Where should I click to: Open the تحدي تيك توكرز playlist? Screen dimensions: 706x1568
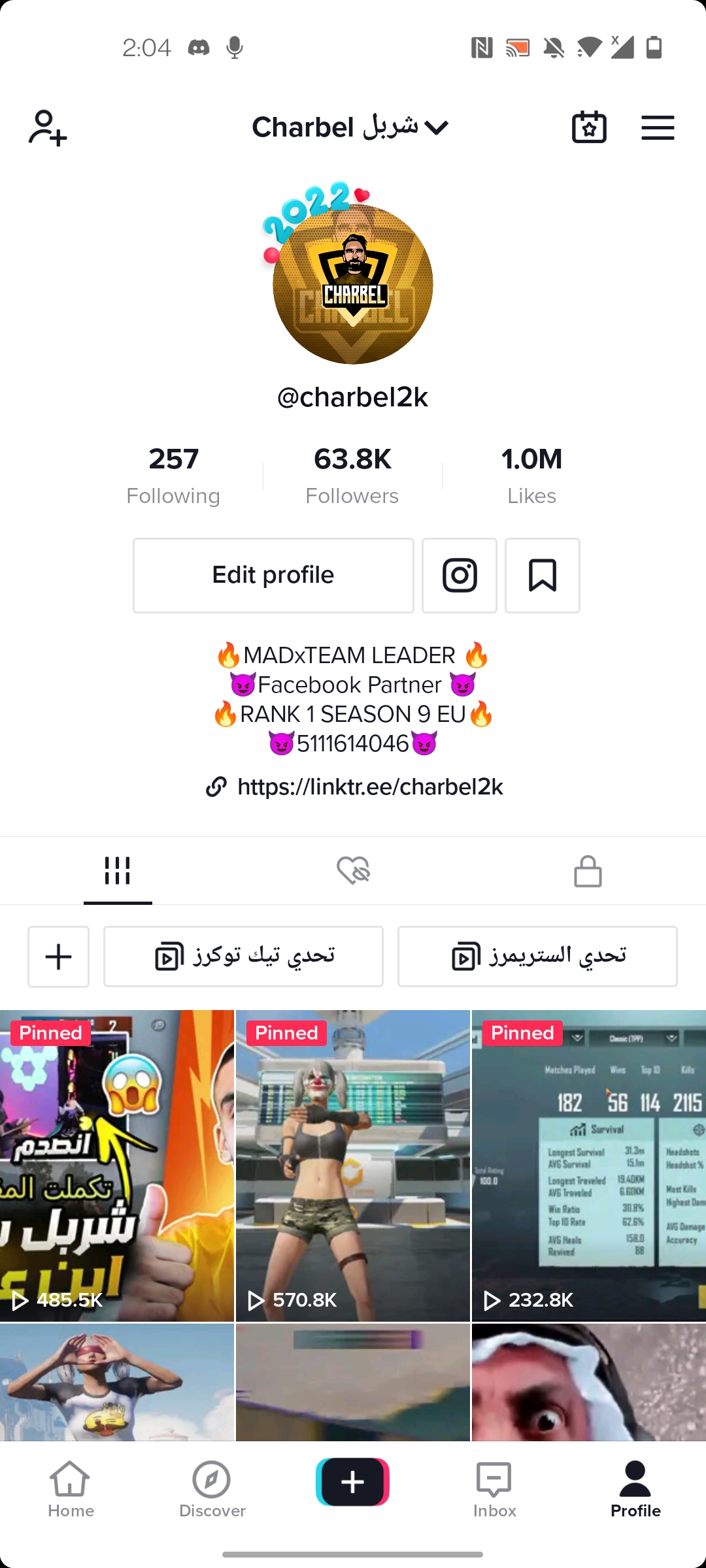click(243, 956)
